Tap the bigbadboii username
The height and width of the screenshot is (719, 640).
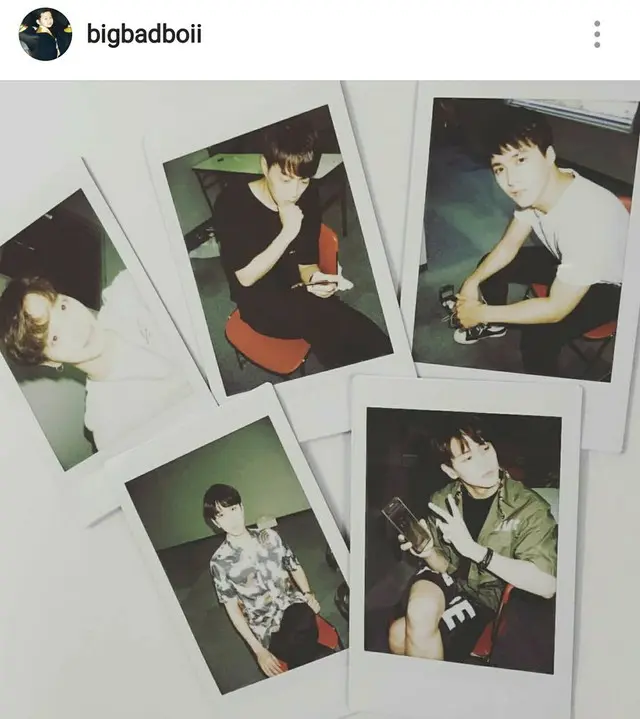pos(144,34)
